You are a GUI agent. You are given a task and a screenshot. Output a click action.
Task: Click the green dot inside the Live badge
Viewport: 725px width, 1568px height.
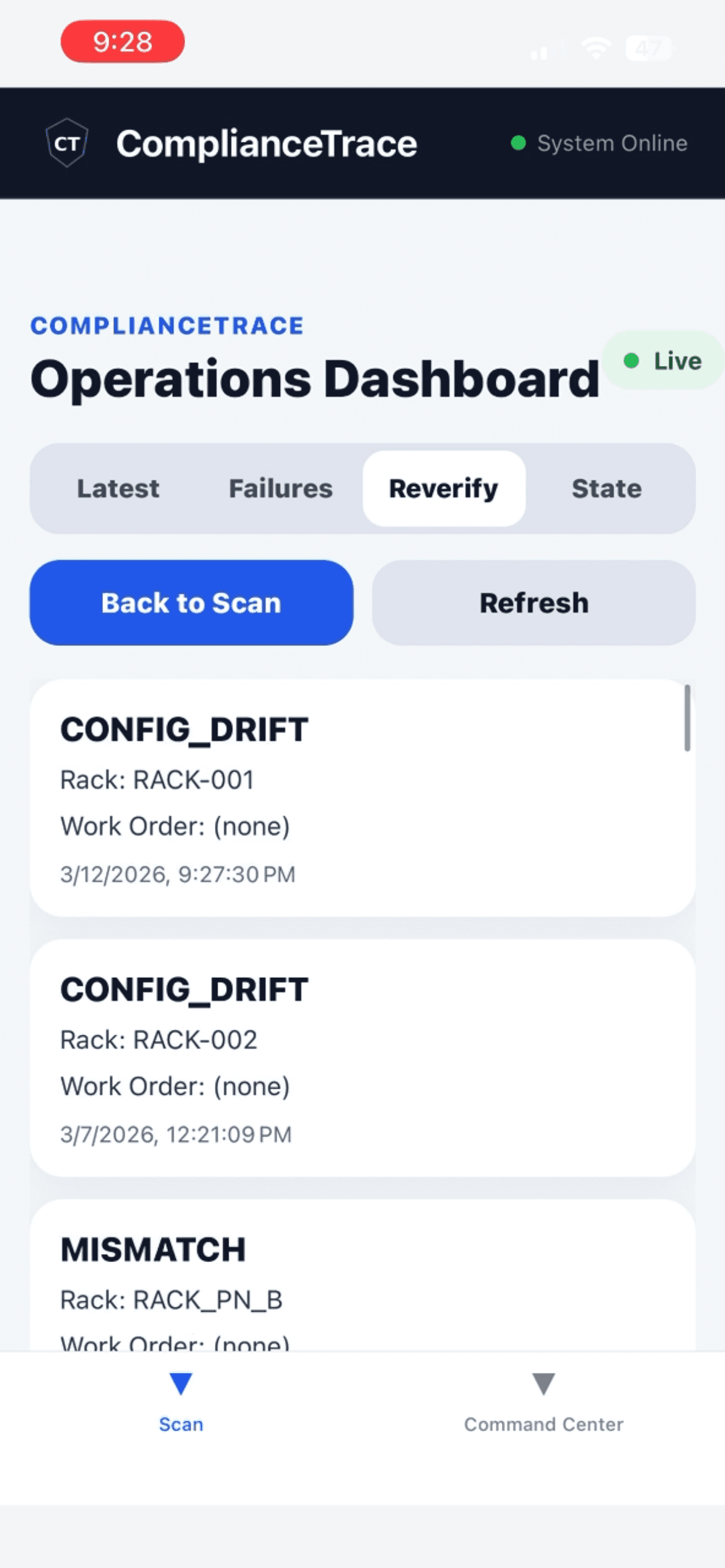click(x=631, y=361)
